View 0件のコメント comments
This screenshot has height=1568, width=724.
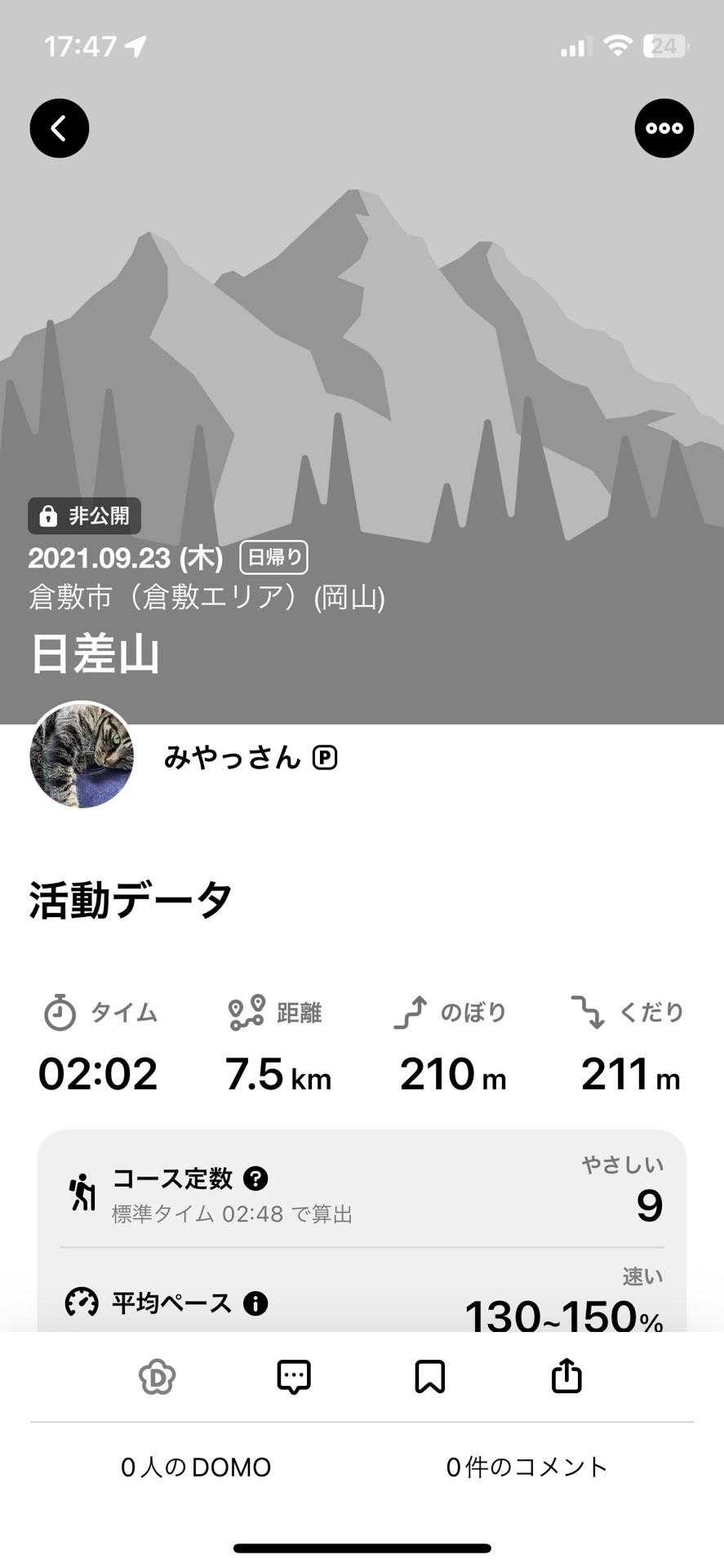tap(526, 1467)
